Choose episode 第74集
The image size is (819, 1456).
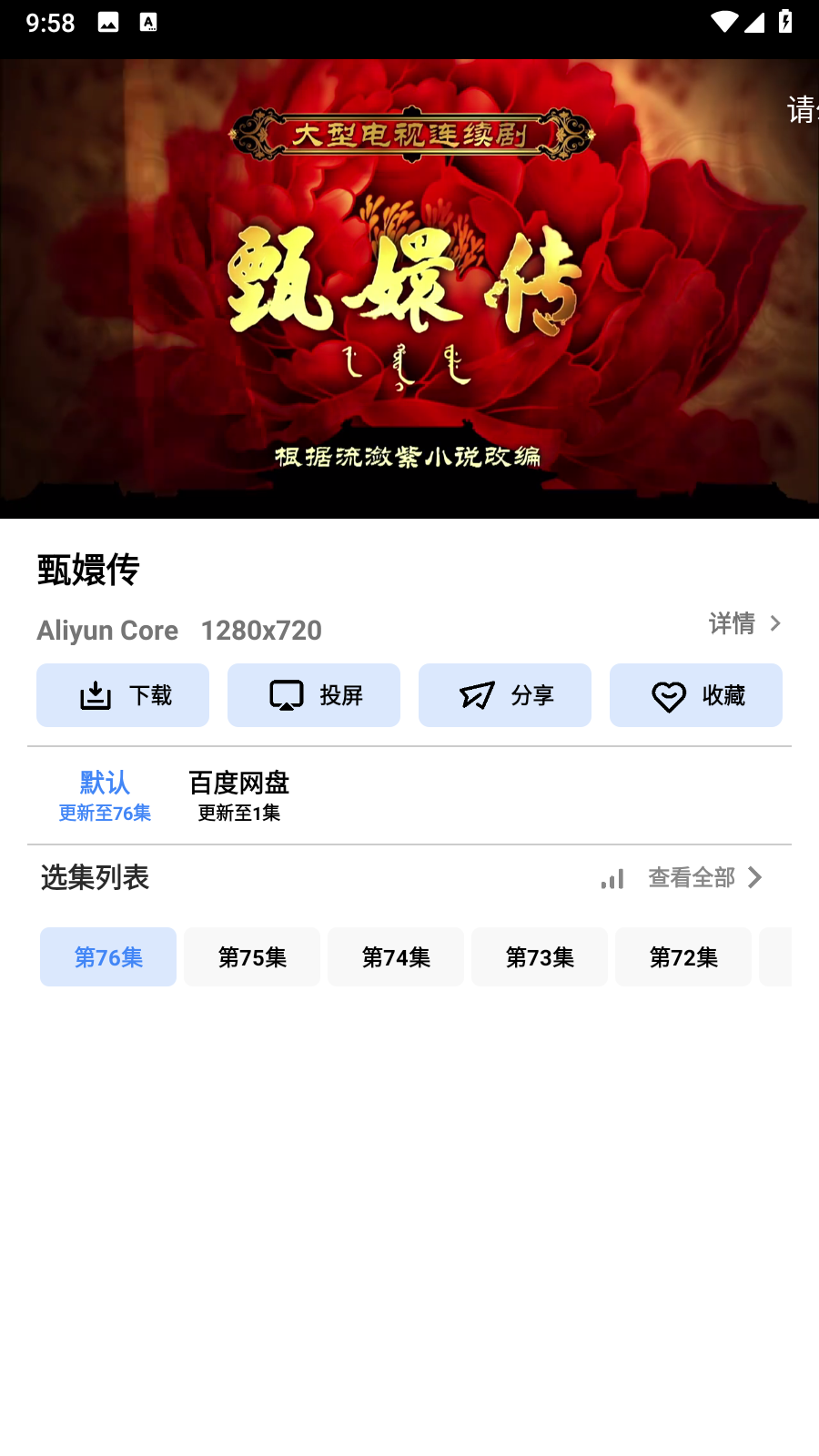(x=396, y=956)
